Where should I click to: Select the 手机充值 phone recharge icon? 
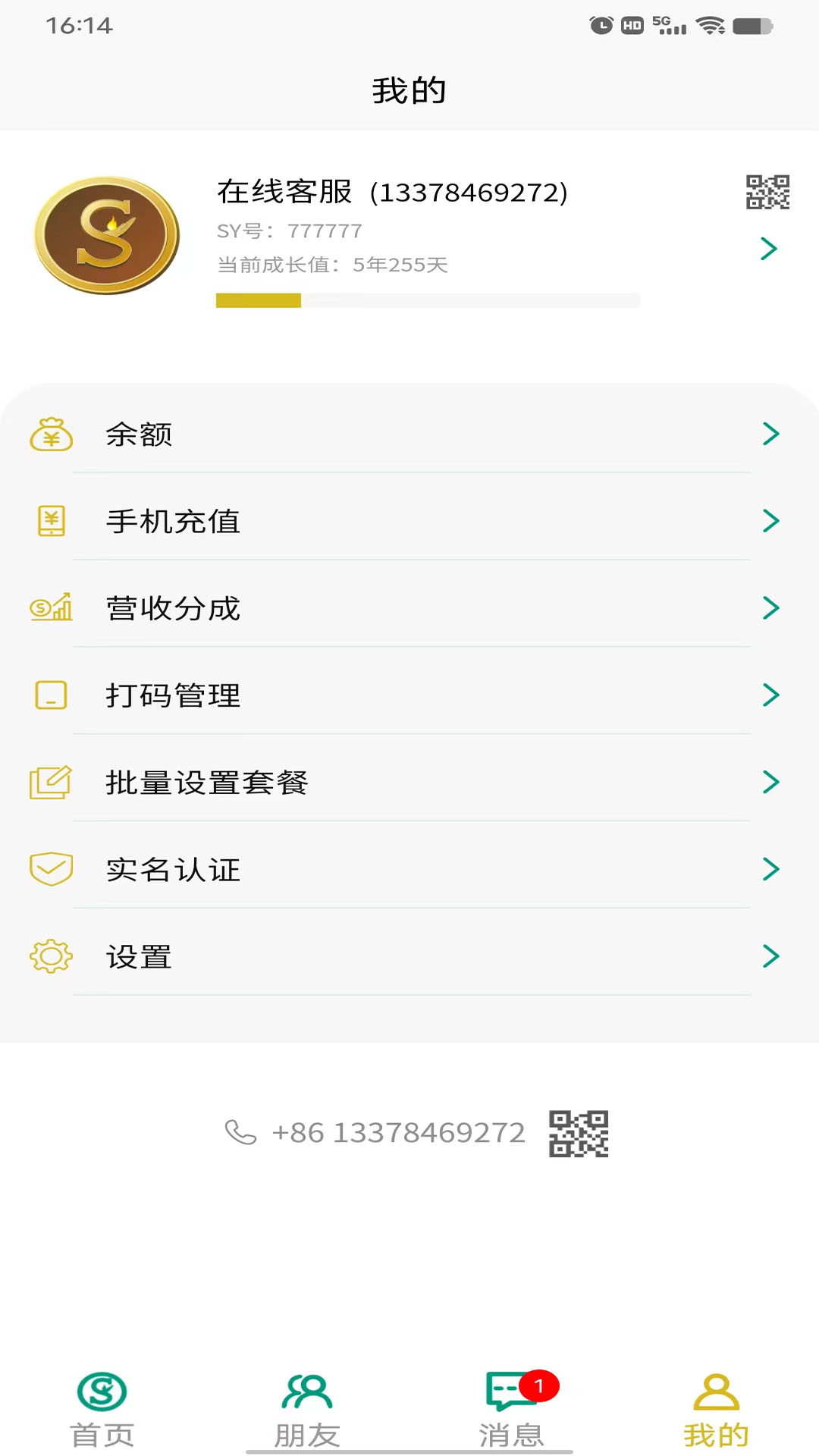click(51, 521)
